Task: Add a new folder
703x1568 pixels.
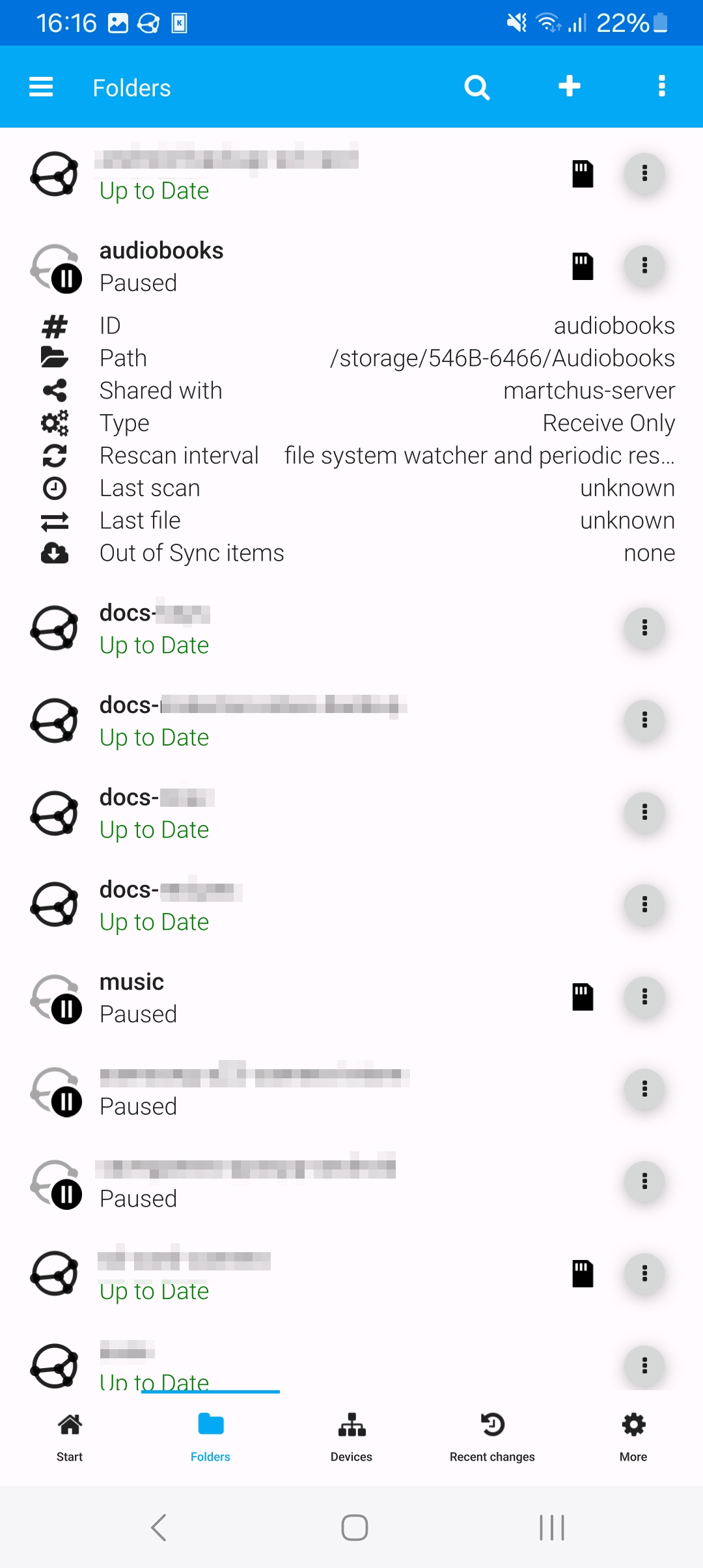Action: 570,87
